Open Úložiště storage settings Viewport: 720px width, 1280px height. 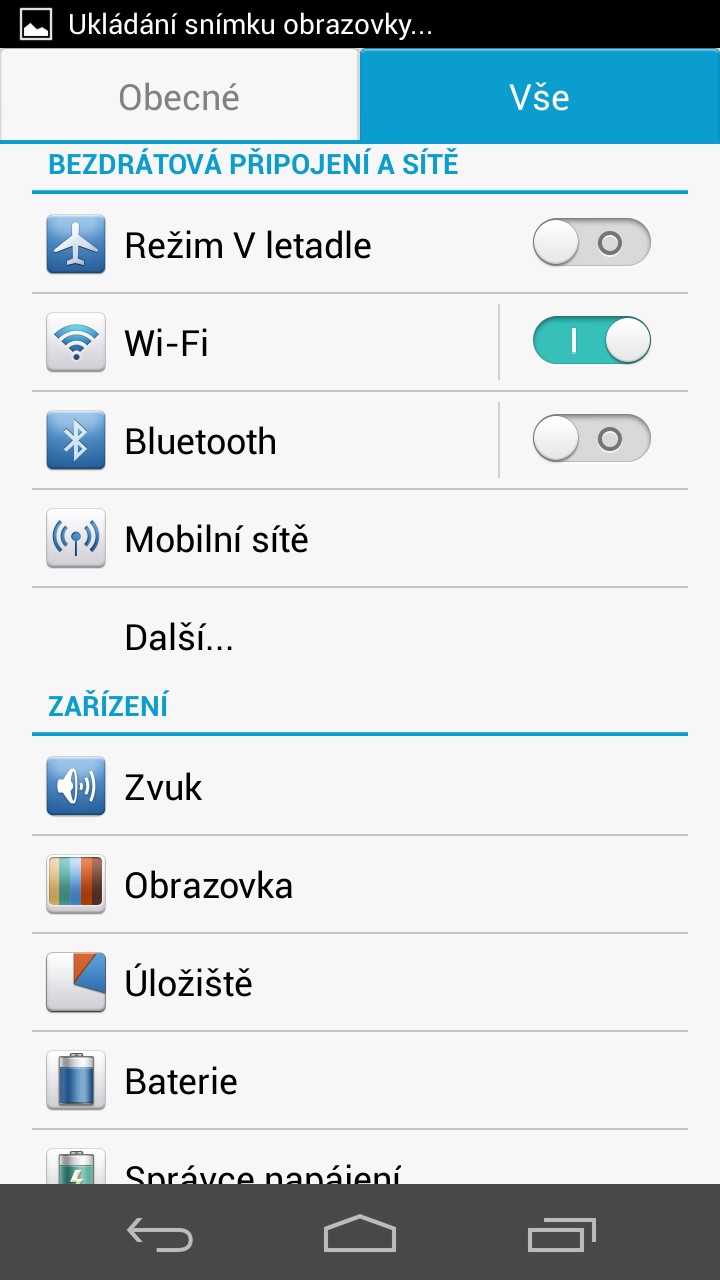[360, 983]
